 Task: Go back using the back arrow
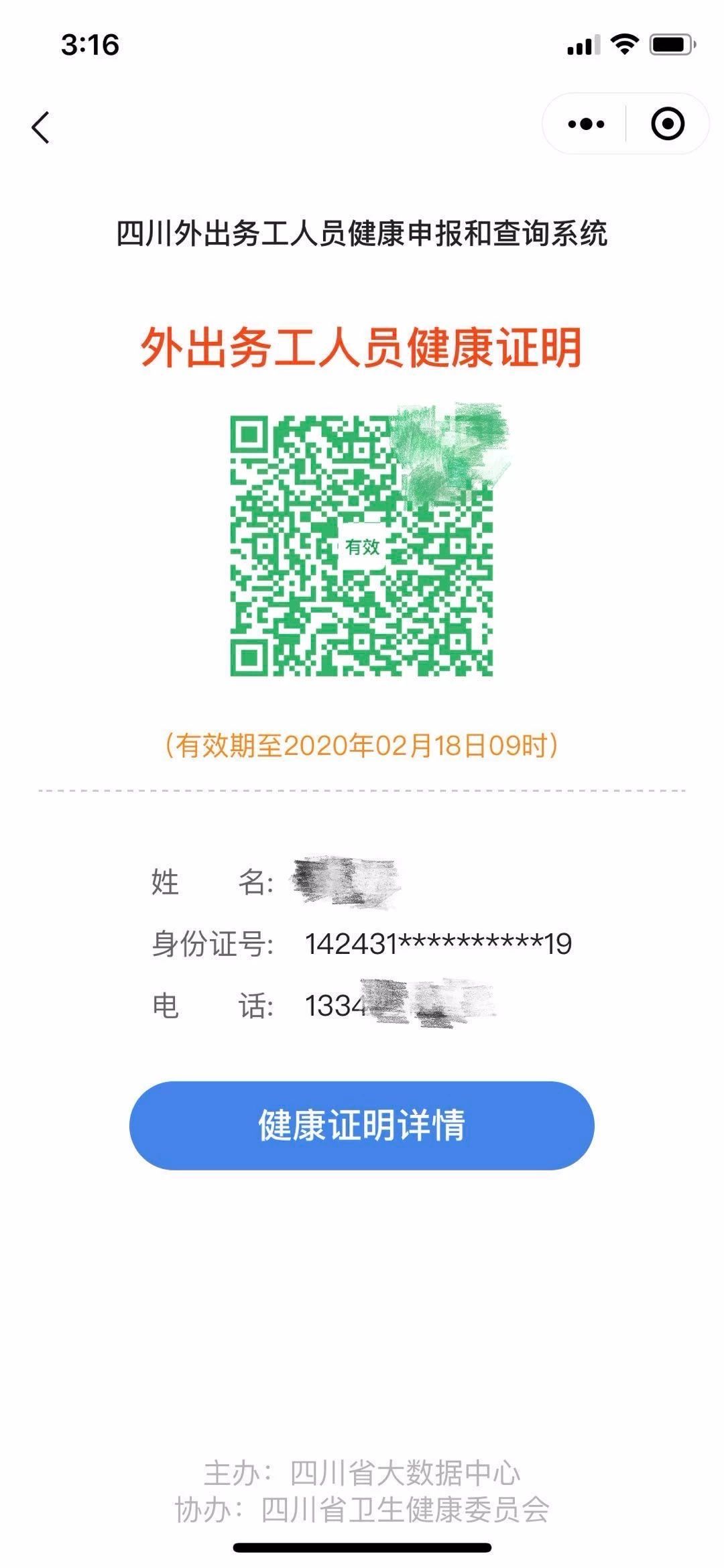click(x=41, y=127)
